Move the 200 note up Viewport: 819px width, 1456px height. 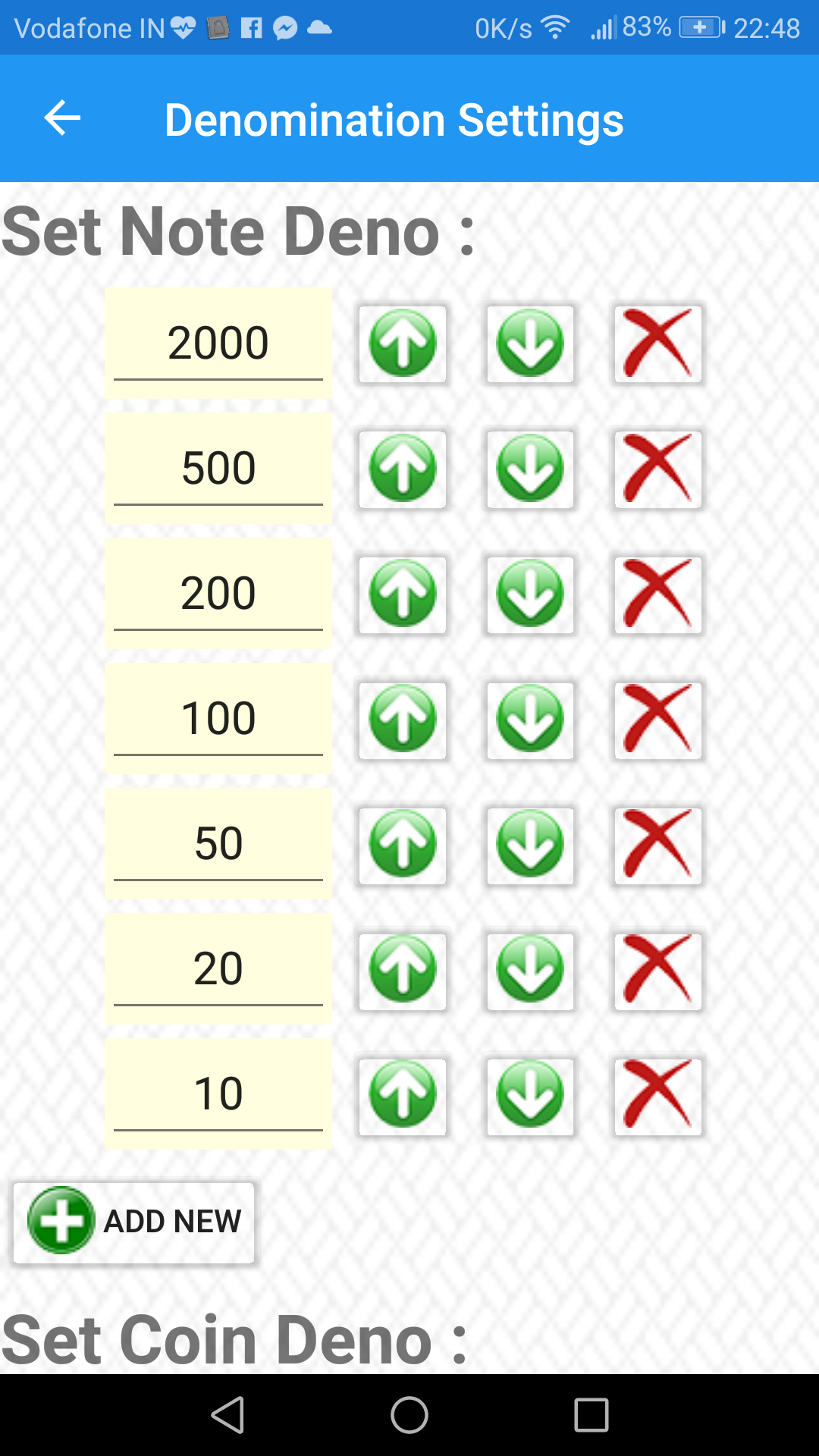[x=403, y=594]
